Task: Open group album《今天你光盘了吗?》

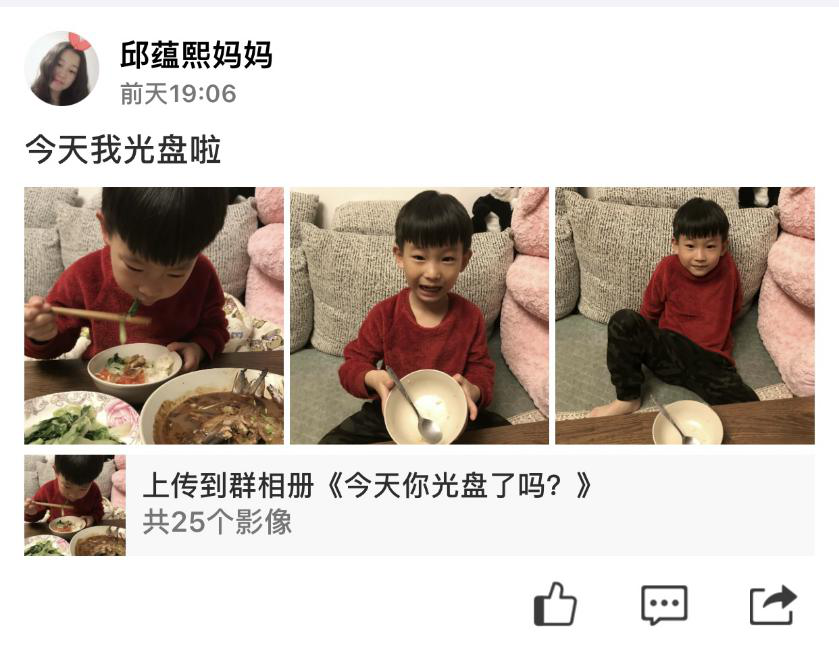Action: [420, 505]
